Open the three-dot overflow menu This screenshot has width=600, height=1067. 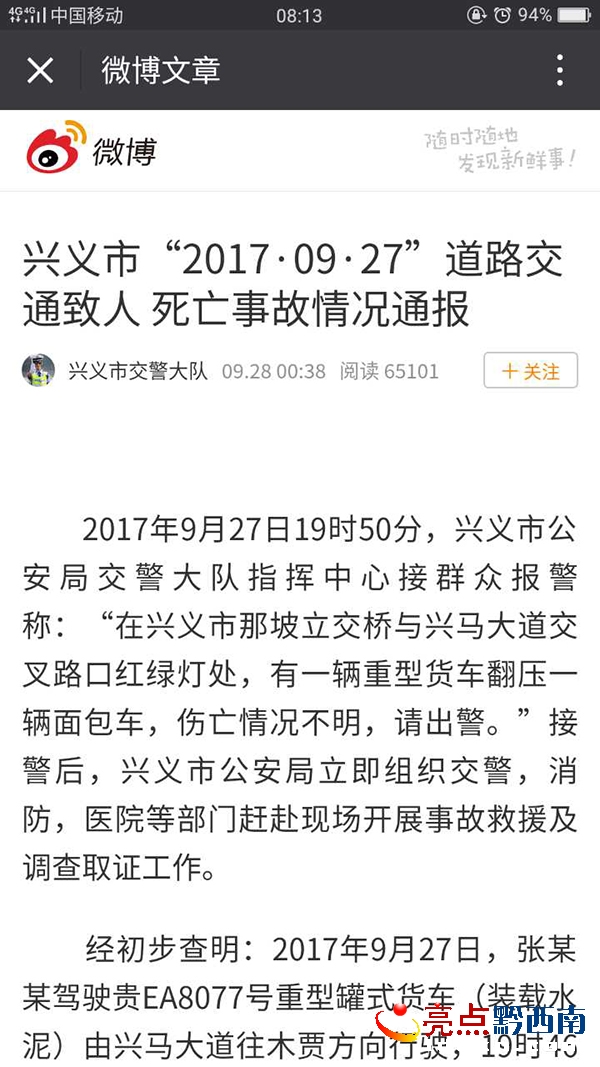point(560,70)
